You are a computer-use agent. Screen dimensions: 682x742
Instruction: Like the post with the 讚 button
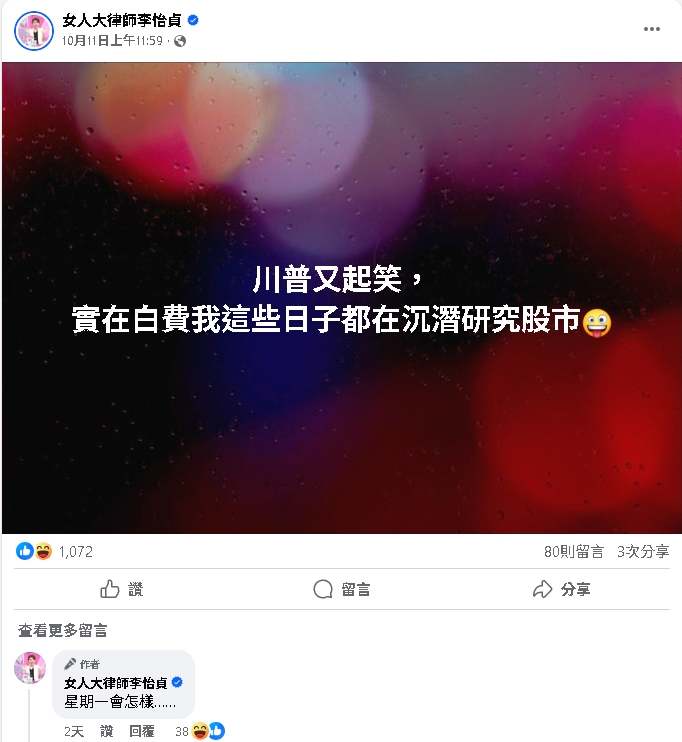(122, 589)
